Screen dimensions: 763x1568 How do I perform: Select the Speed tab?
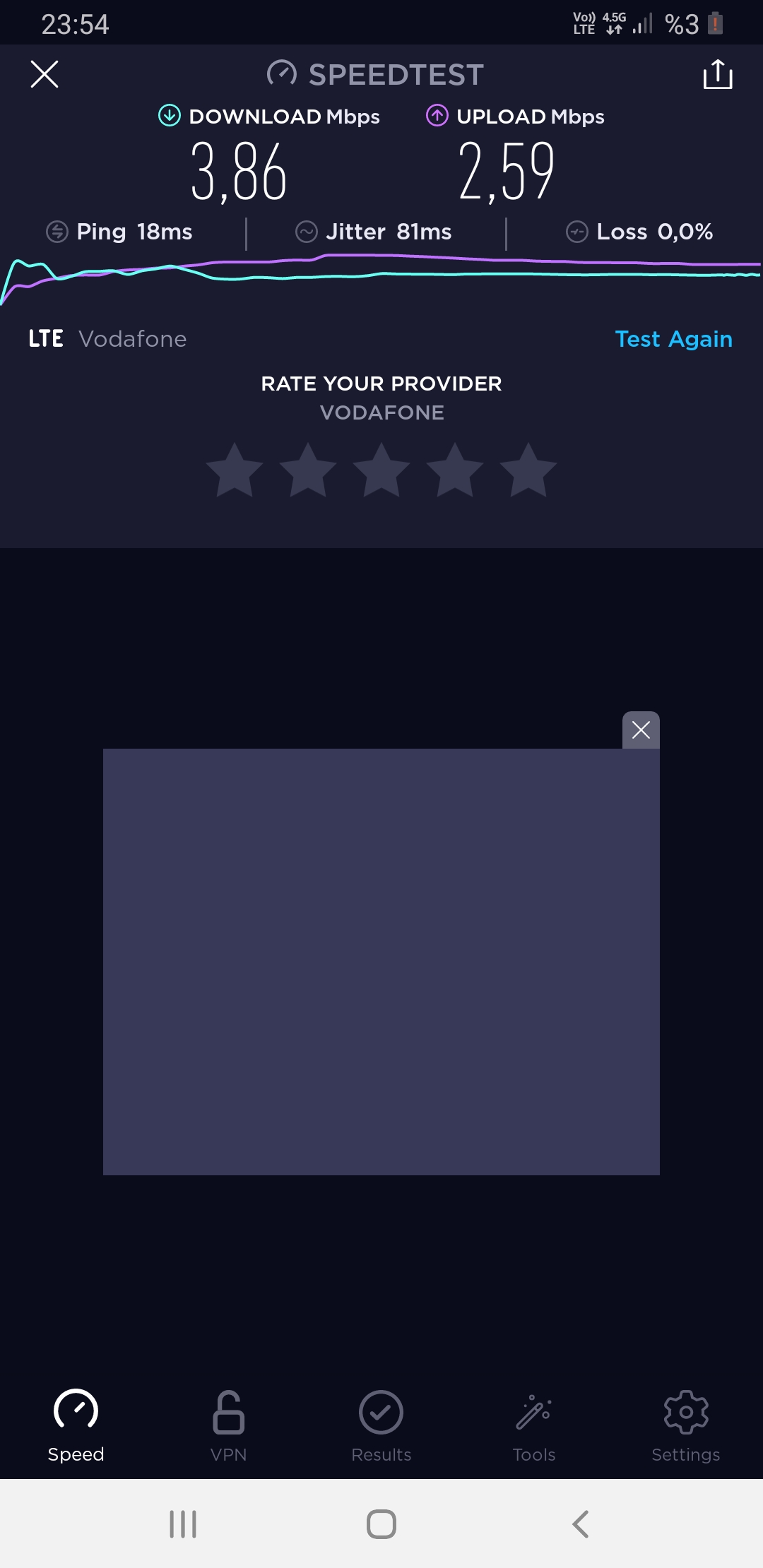[76, 1426]
